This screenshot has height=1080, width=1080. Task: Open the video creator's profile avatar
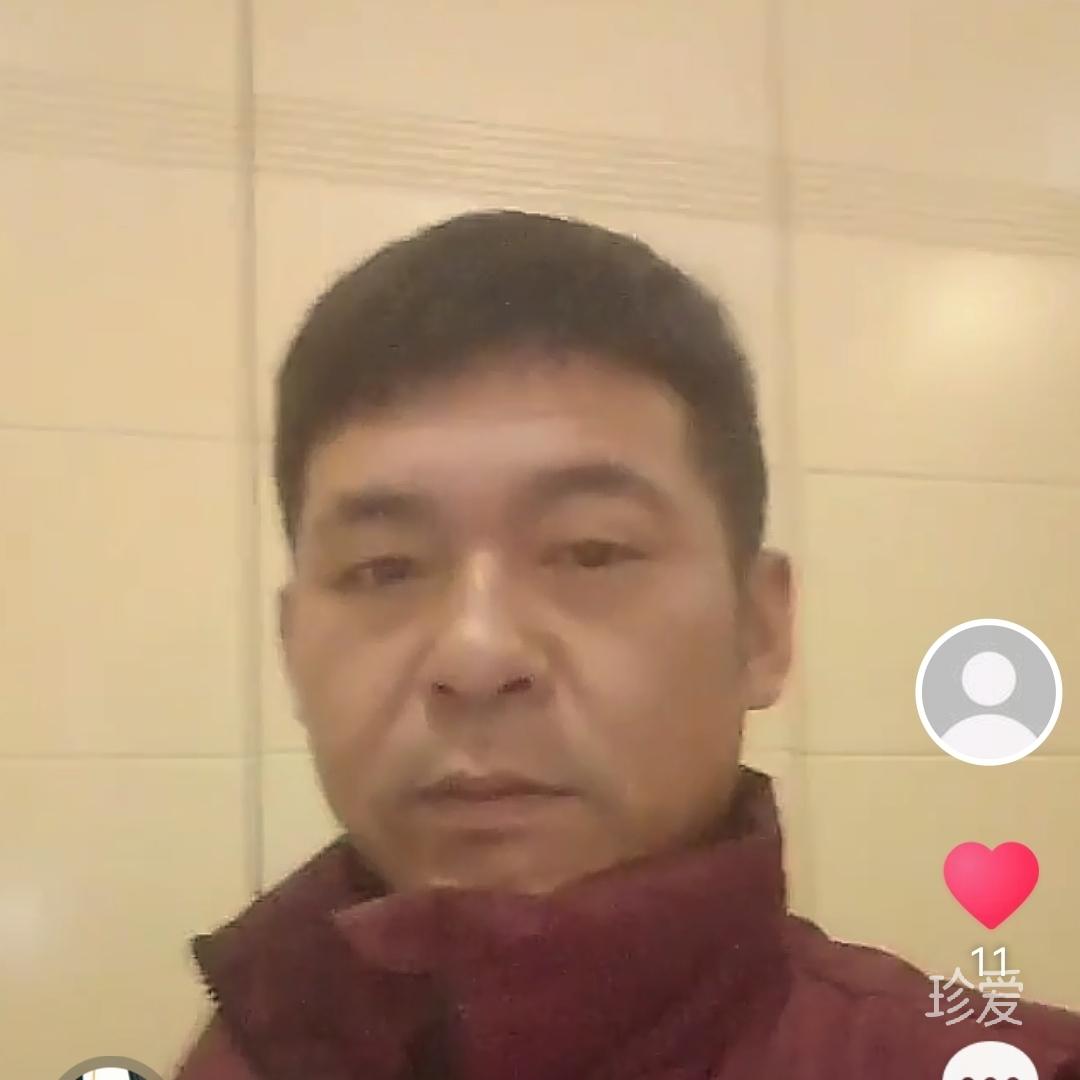988,692
